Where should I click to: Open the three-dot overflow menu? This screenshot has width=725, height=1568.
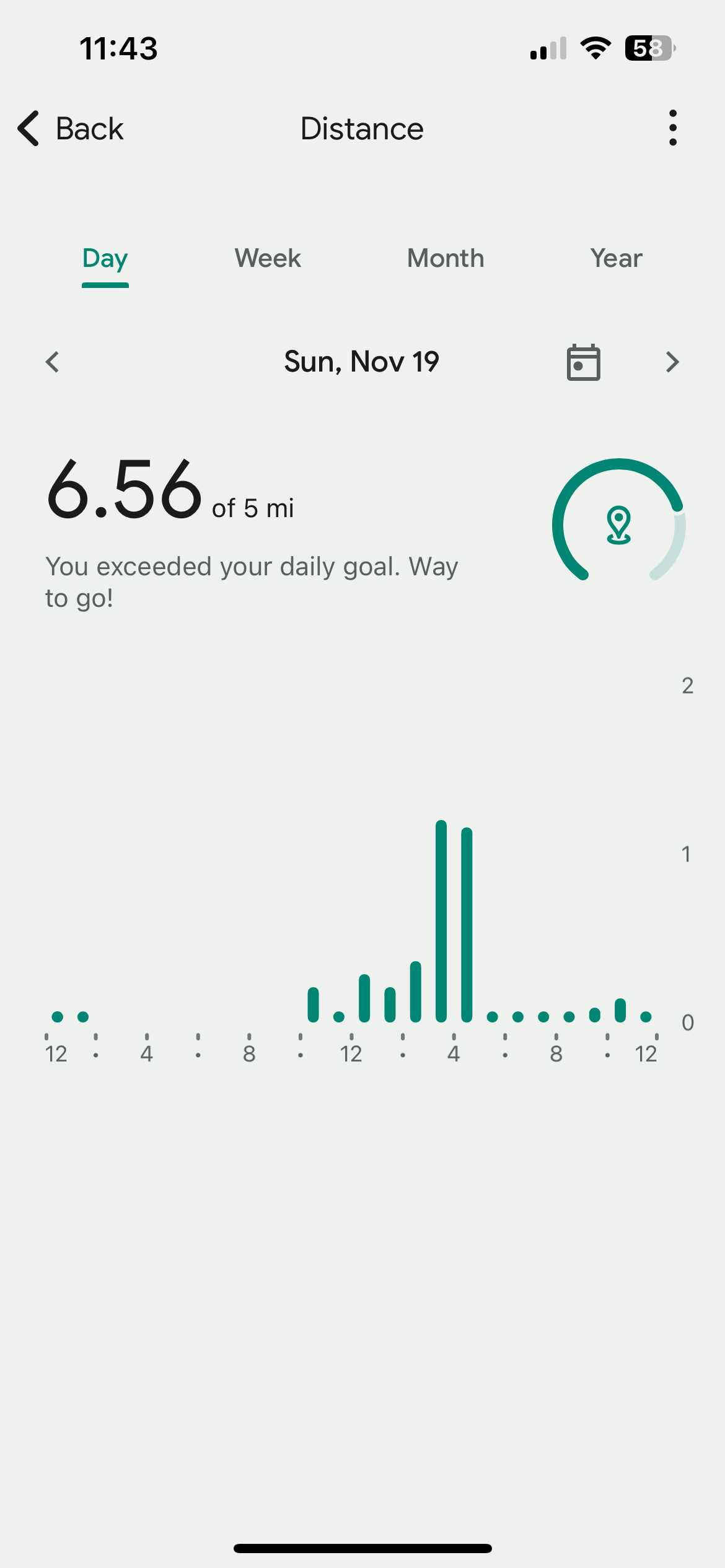pyautogui.click(x=672, y=128)
